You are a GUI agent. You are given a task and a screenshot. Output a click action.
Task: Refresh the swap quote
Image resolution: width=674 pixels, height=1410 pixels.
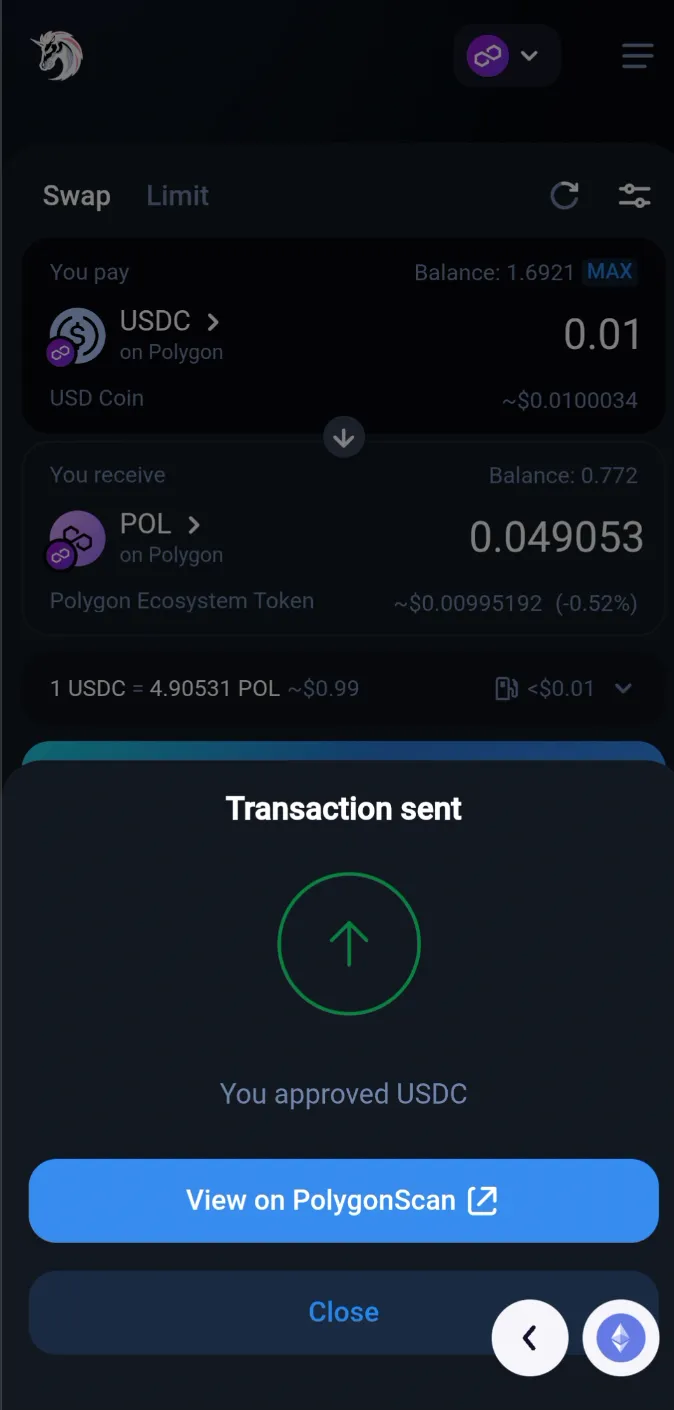pos(565,196)
